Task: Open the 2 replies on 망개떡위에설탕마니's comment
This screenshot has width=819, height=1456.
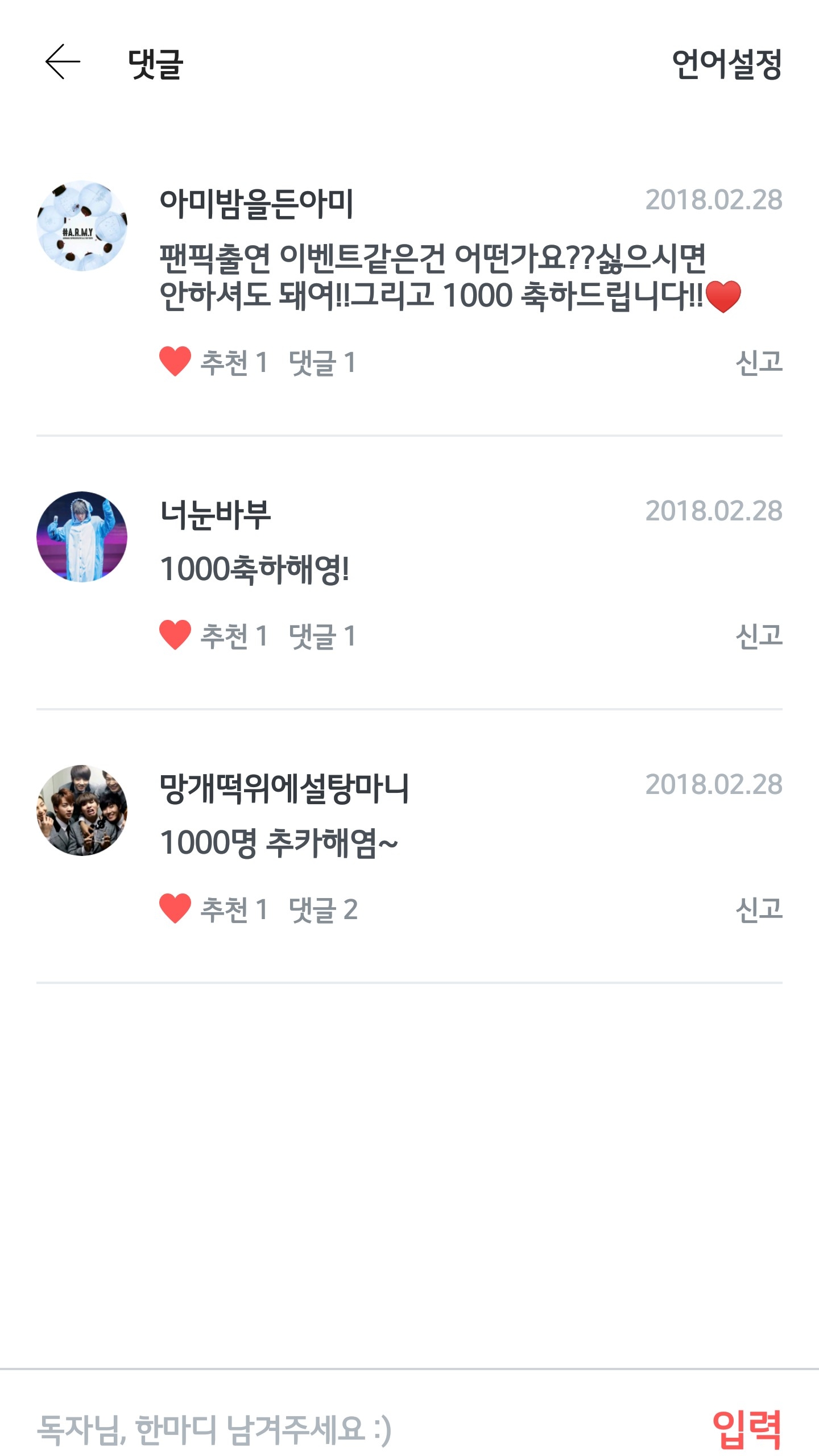Action: [323, 909]
